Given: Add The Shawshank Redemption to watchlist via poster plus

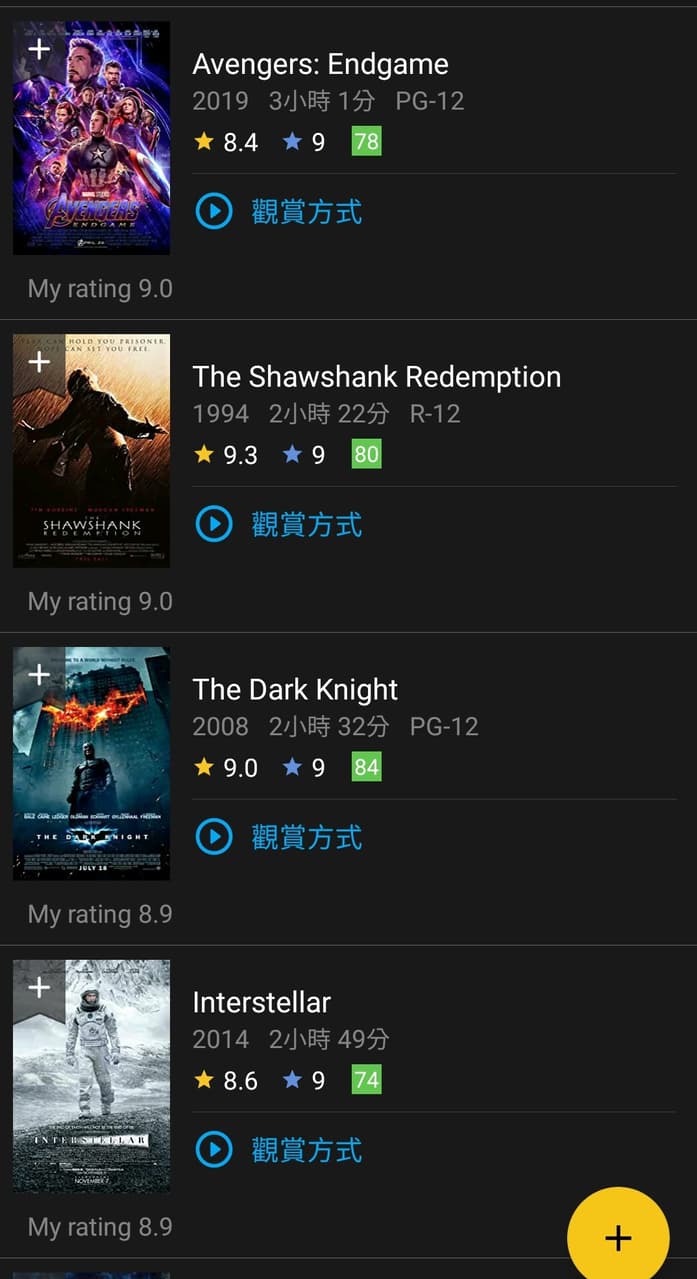Looking at the screenshot, I should click(39, 361).
